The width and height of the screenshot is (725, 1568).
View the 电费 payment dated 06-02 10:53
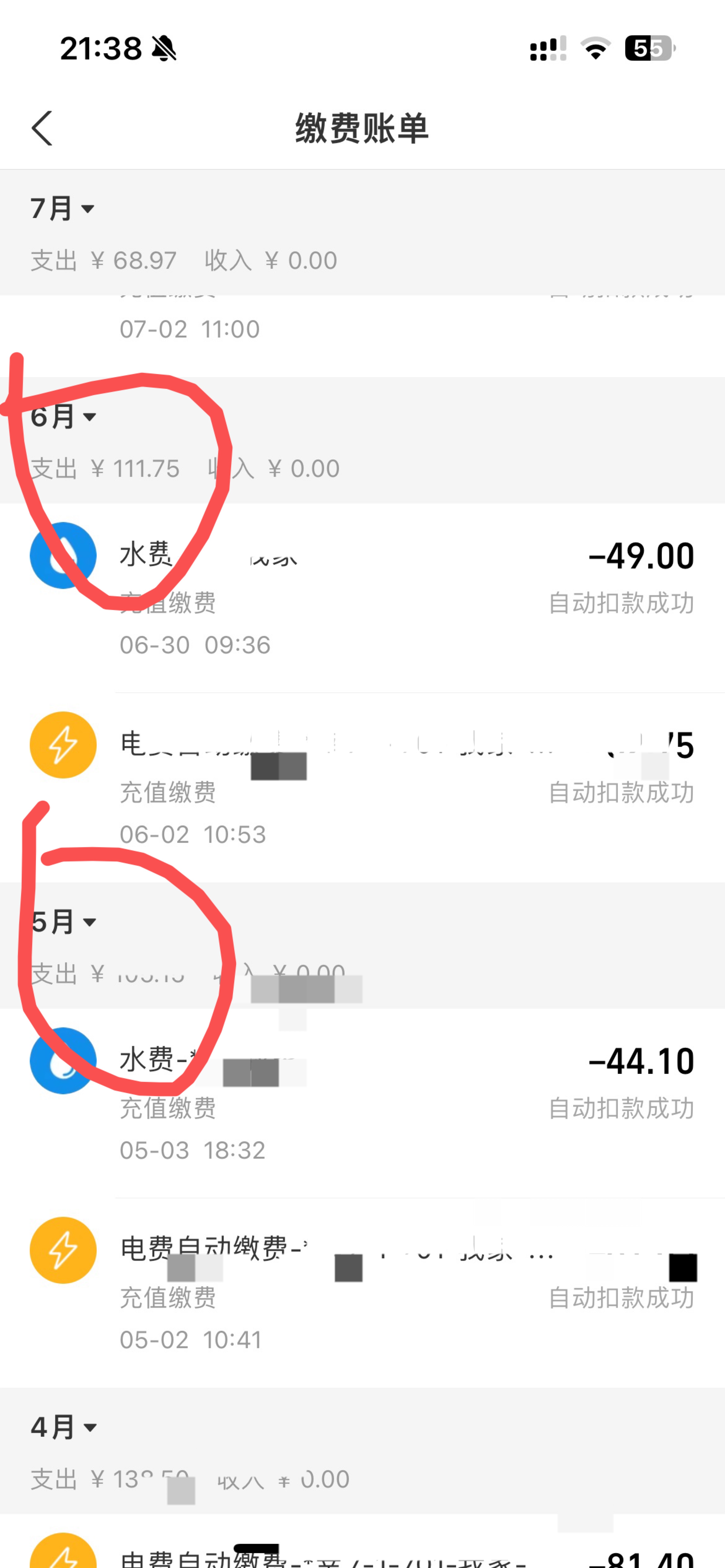coord(362,787)
